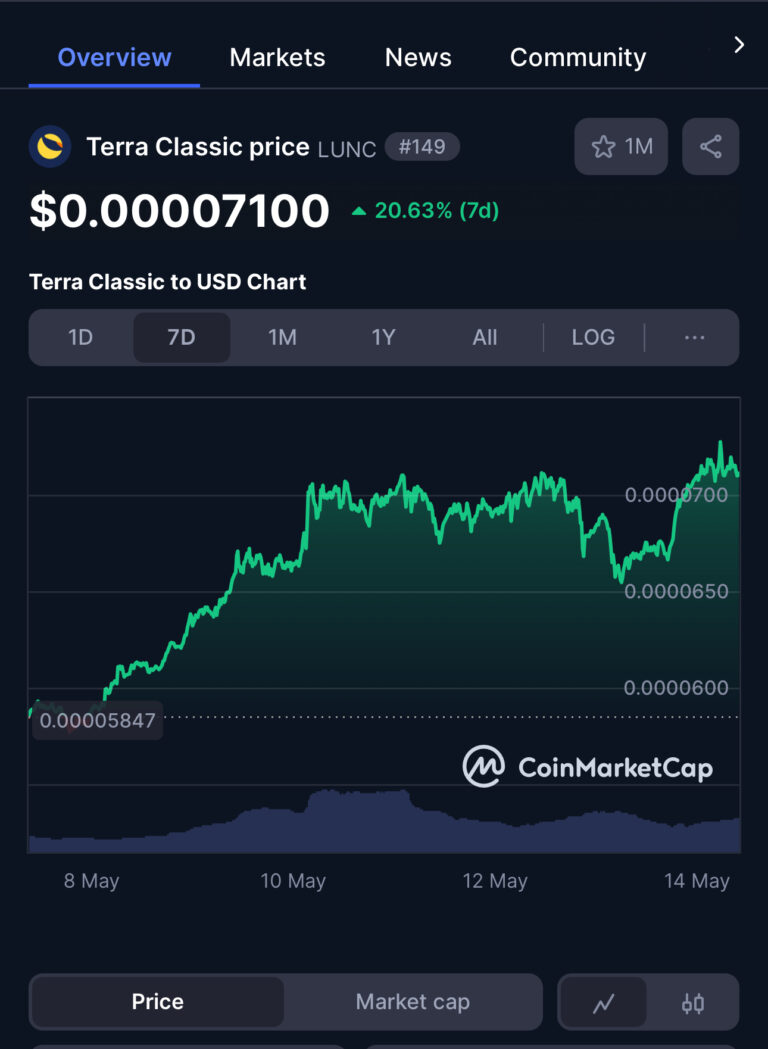The image size is (768, 1049).
Task: Switch chart to Market cap
Action: [412, 1002]
